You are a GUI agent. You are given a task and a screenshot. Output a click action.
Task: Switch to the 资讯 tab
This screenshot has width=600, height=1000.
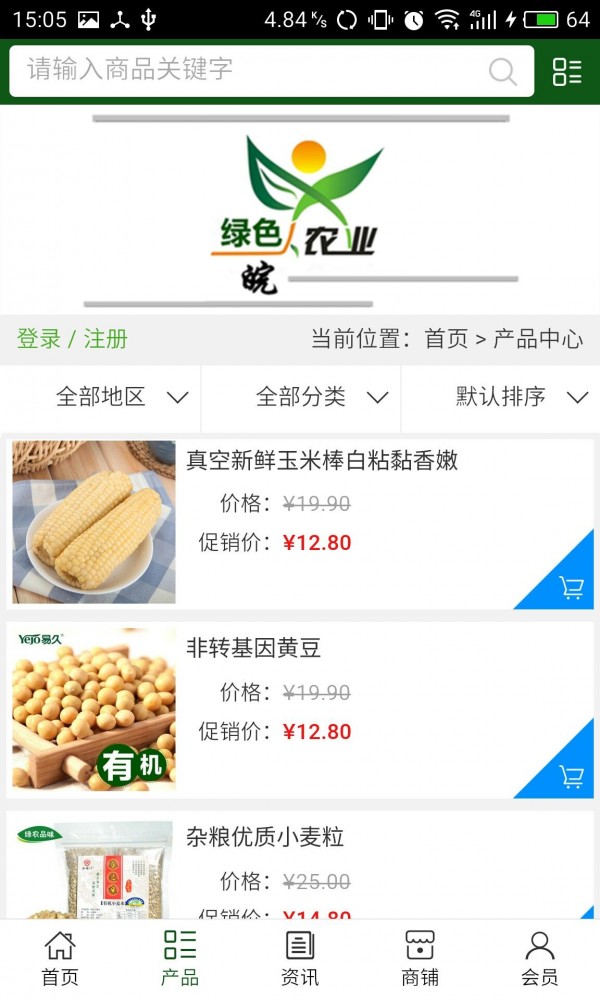tap(300, 958)
